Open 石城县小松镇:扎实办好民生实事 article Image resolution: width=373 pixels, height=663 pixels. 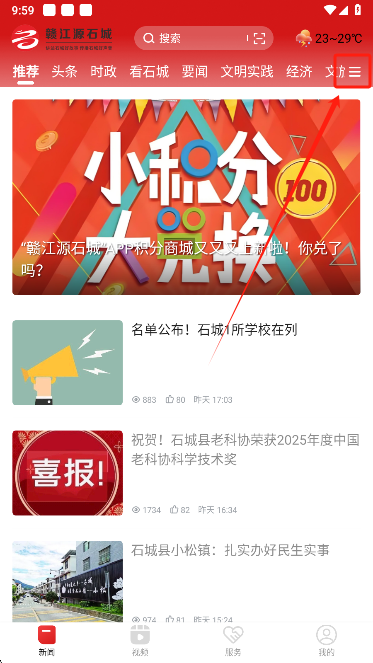186,581
